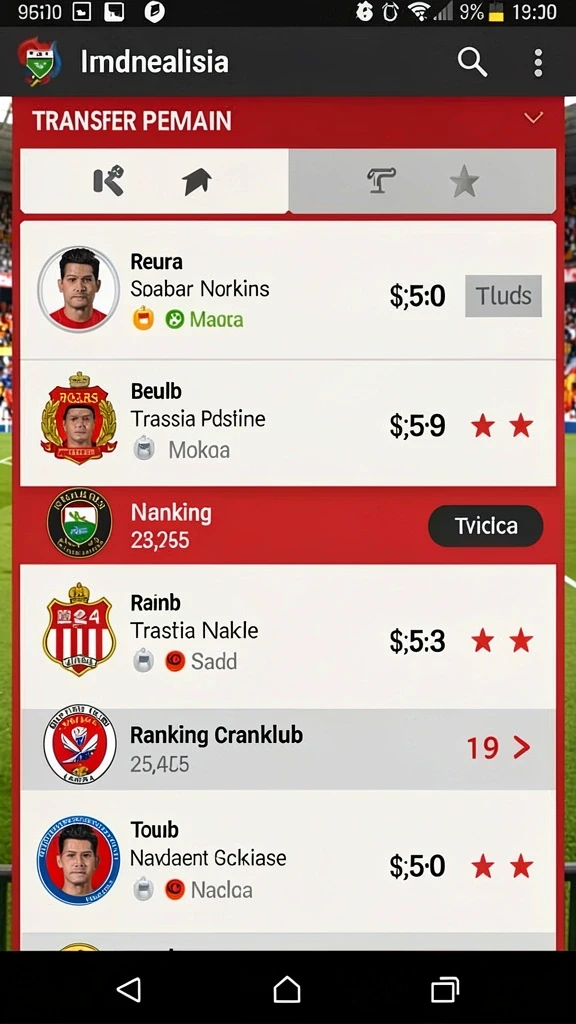Open the Reura Soabar Norkins row

tap(288, 291)
